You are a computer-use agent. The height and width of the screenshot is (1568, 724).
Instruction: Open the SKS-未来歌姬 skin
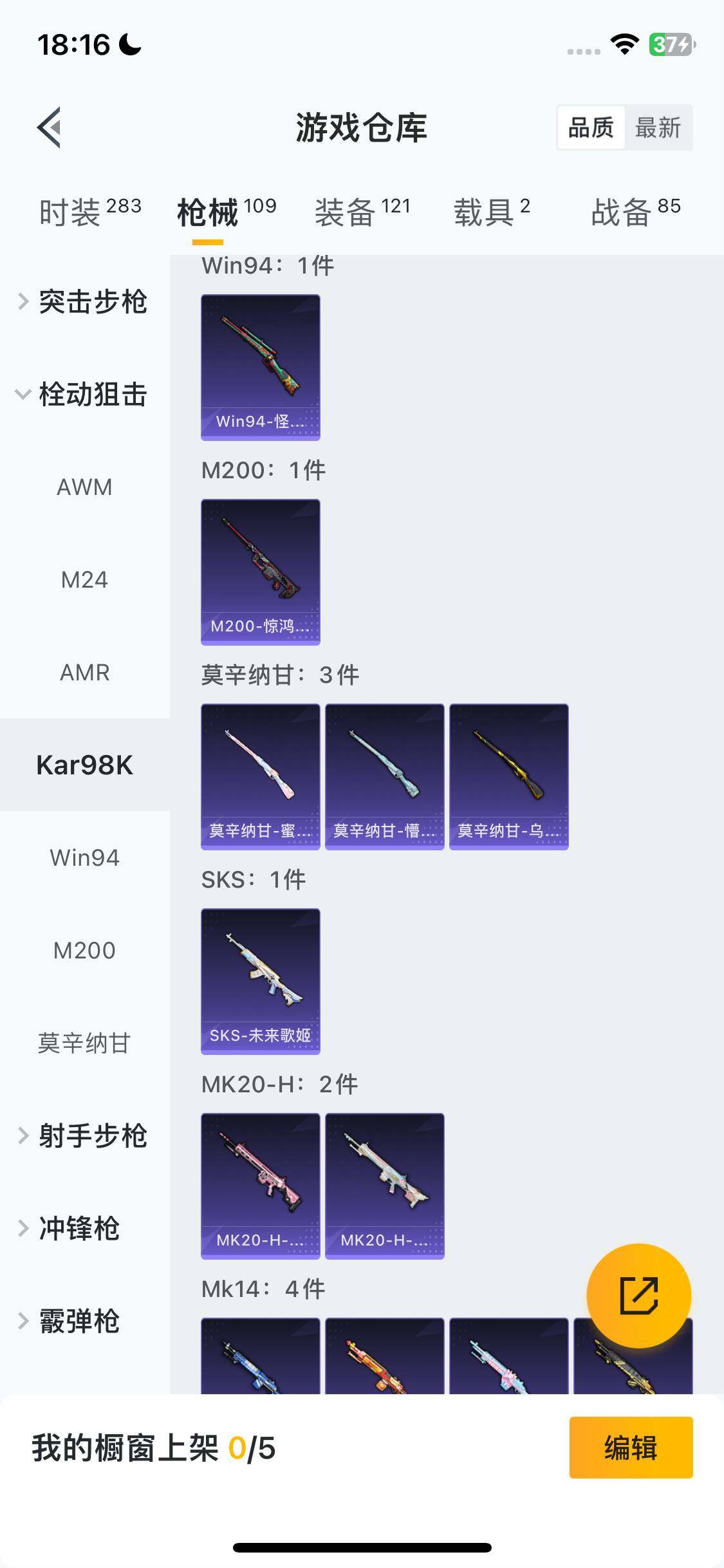pos(261,981)
